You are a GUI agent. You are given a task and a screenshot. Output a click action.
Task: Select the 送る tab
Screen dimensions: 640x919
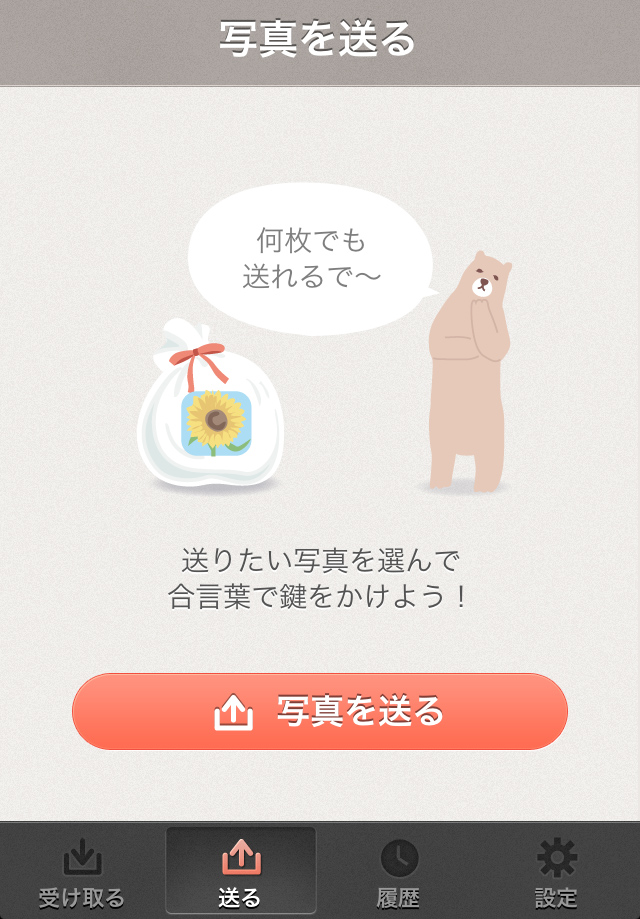(x=240, y=872)
